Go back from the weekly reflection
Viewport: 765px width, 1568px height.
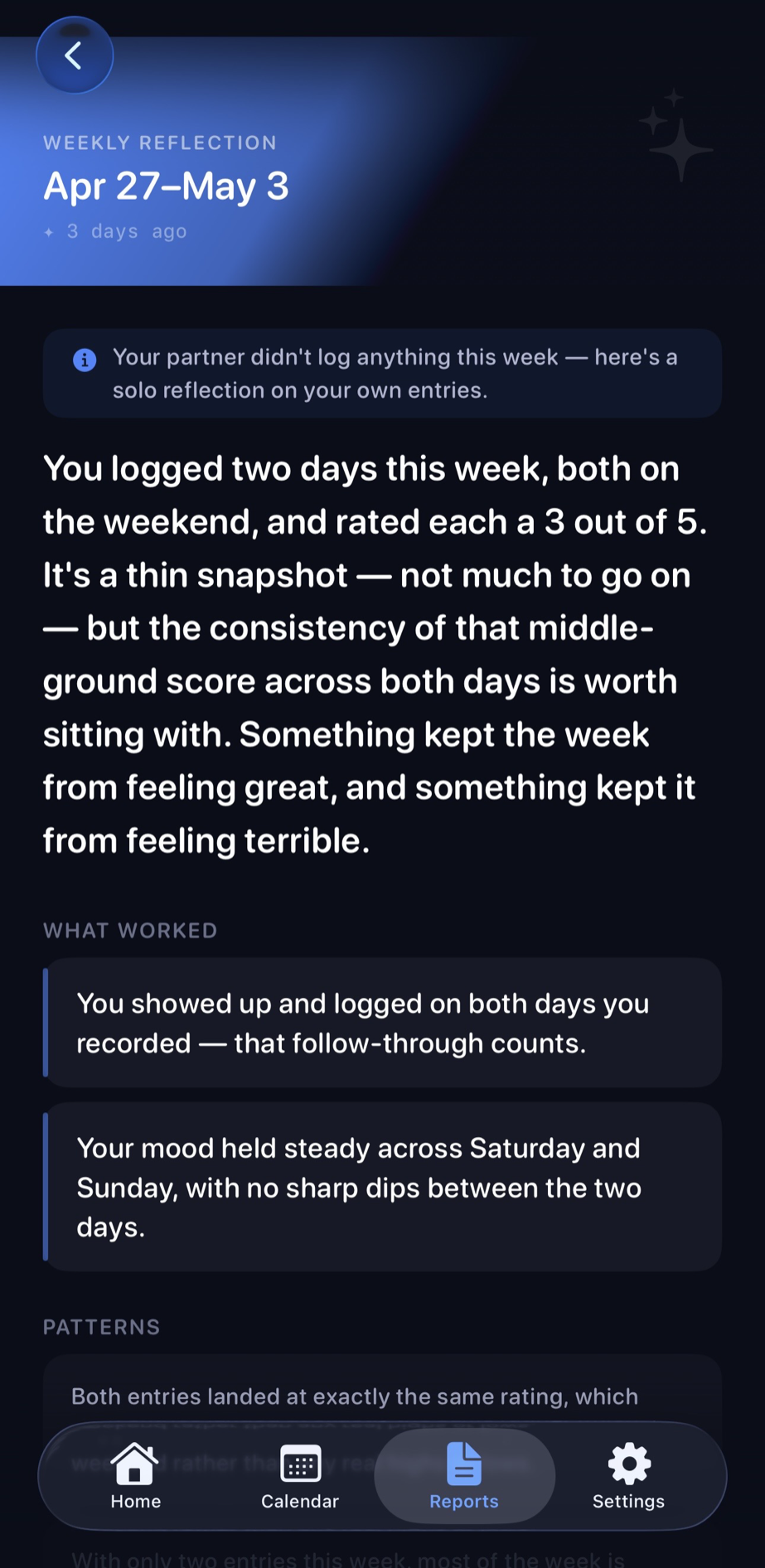[x=75, y=56]
